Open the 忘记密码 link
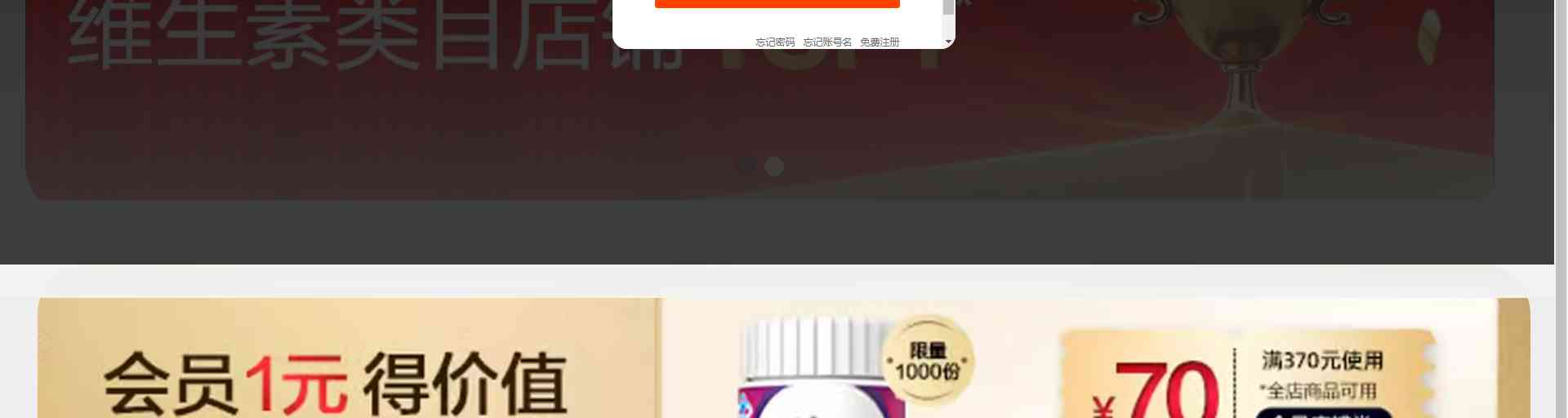Viewport: 1568px width, 418px height. tap(774, 42)
